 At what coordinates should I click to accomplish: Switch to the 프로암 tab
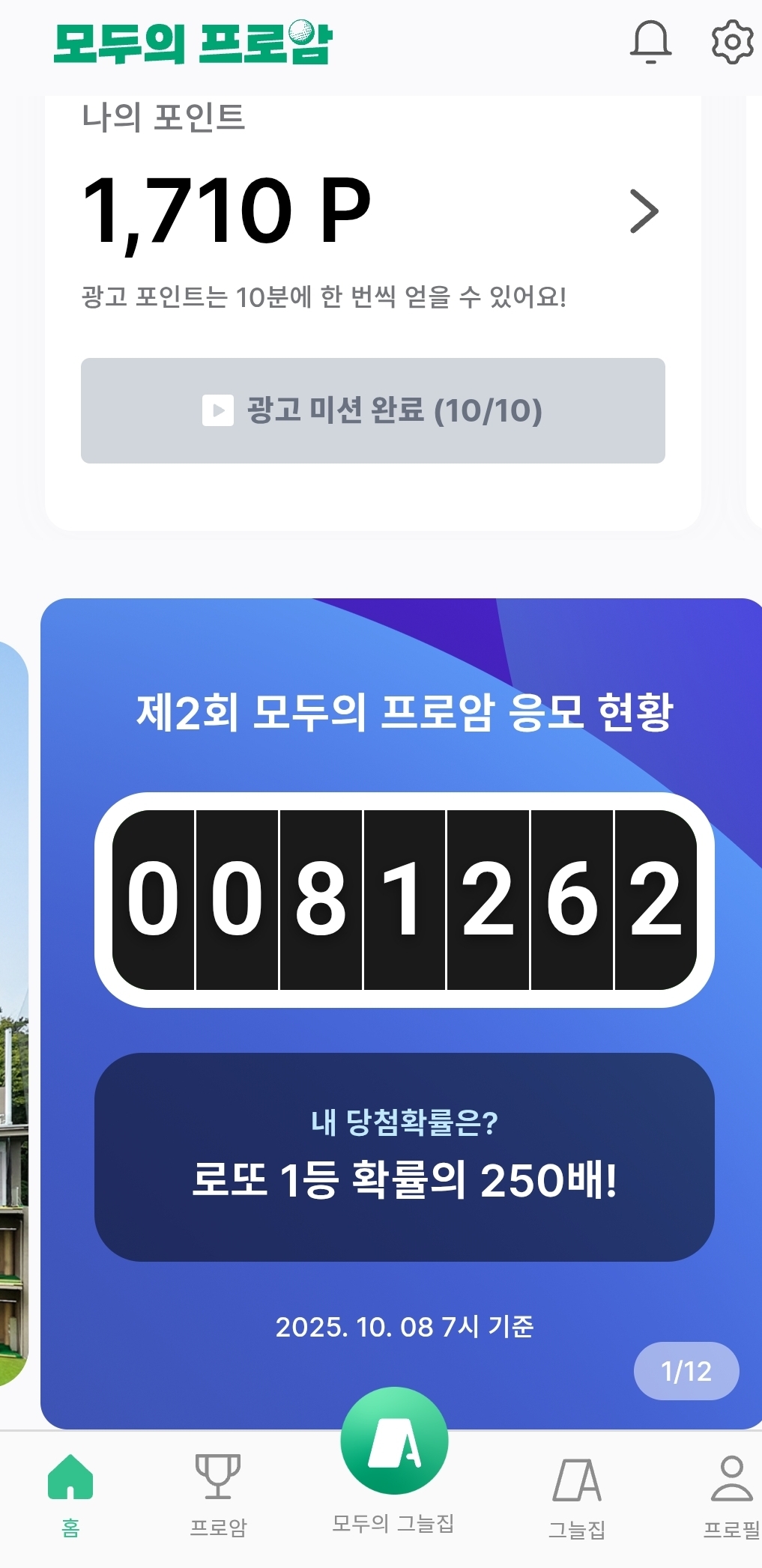[x=218, y=1493]
